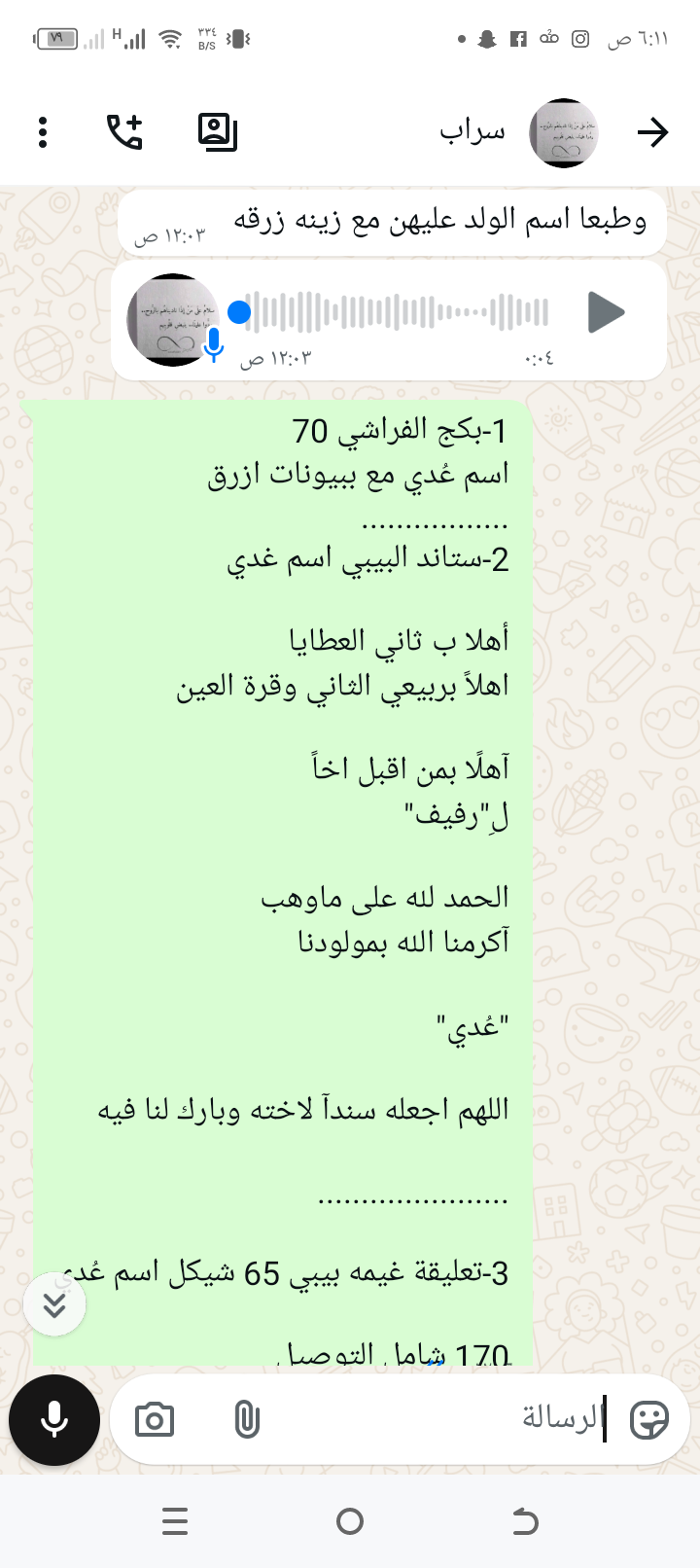
Task: Open the emoji and sticker picker
Action: [x=648, y=1420]
